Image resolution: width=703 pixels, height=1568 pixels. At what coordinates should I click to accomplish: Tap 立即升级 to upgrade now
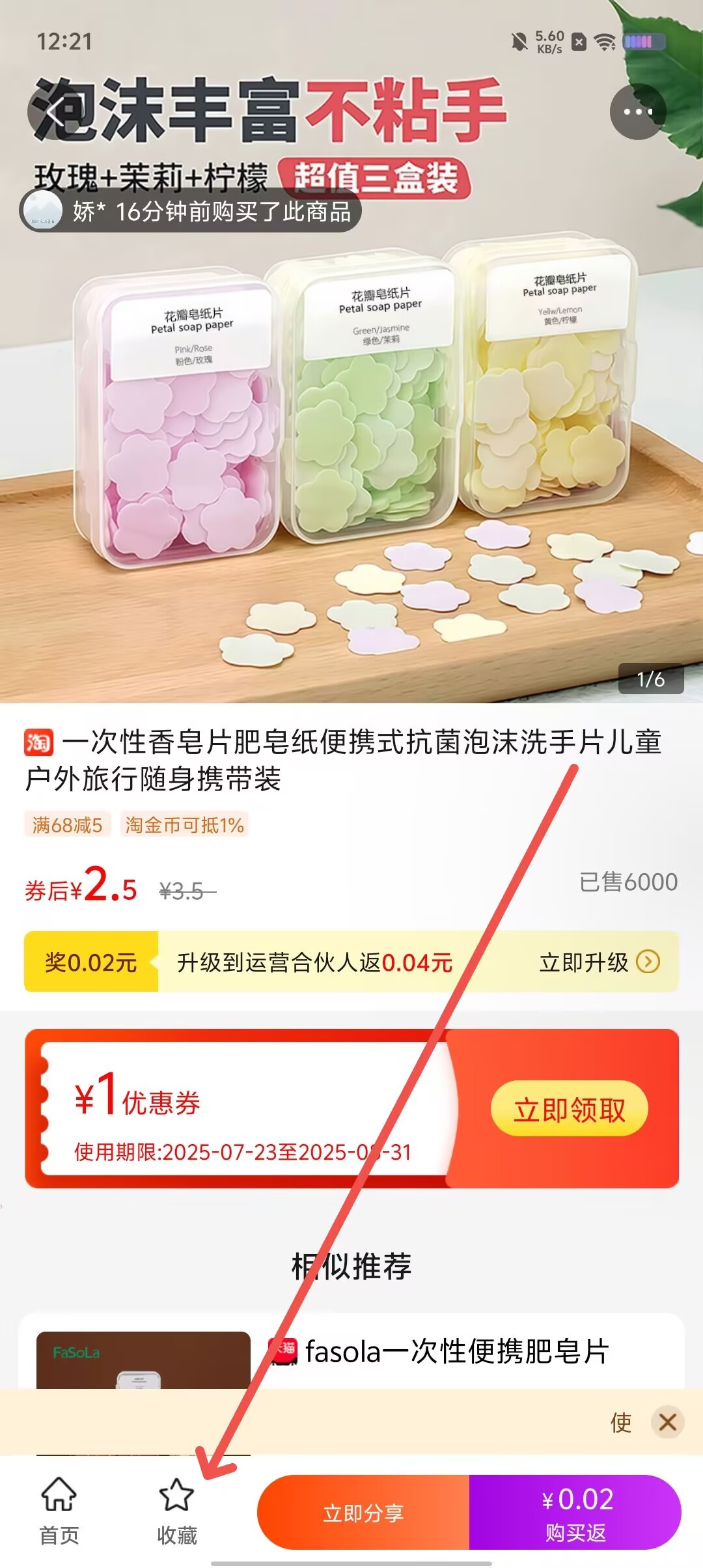coord(599,962)
